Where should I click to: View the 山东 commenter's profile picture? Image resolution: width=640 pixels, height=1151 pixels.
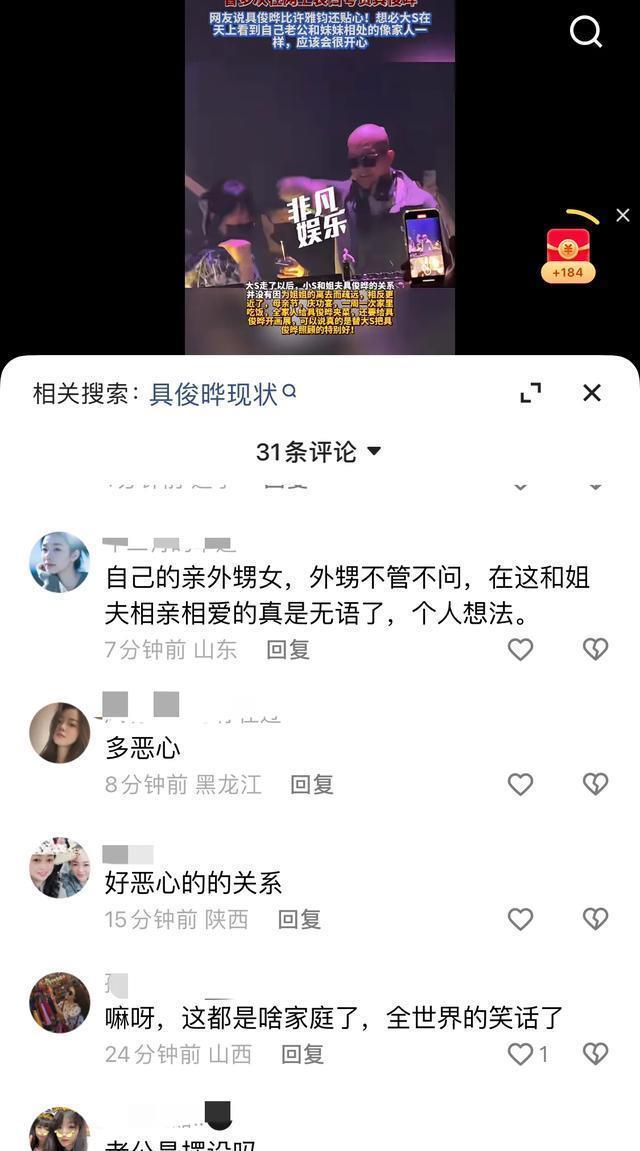point(60,562)
